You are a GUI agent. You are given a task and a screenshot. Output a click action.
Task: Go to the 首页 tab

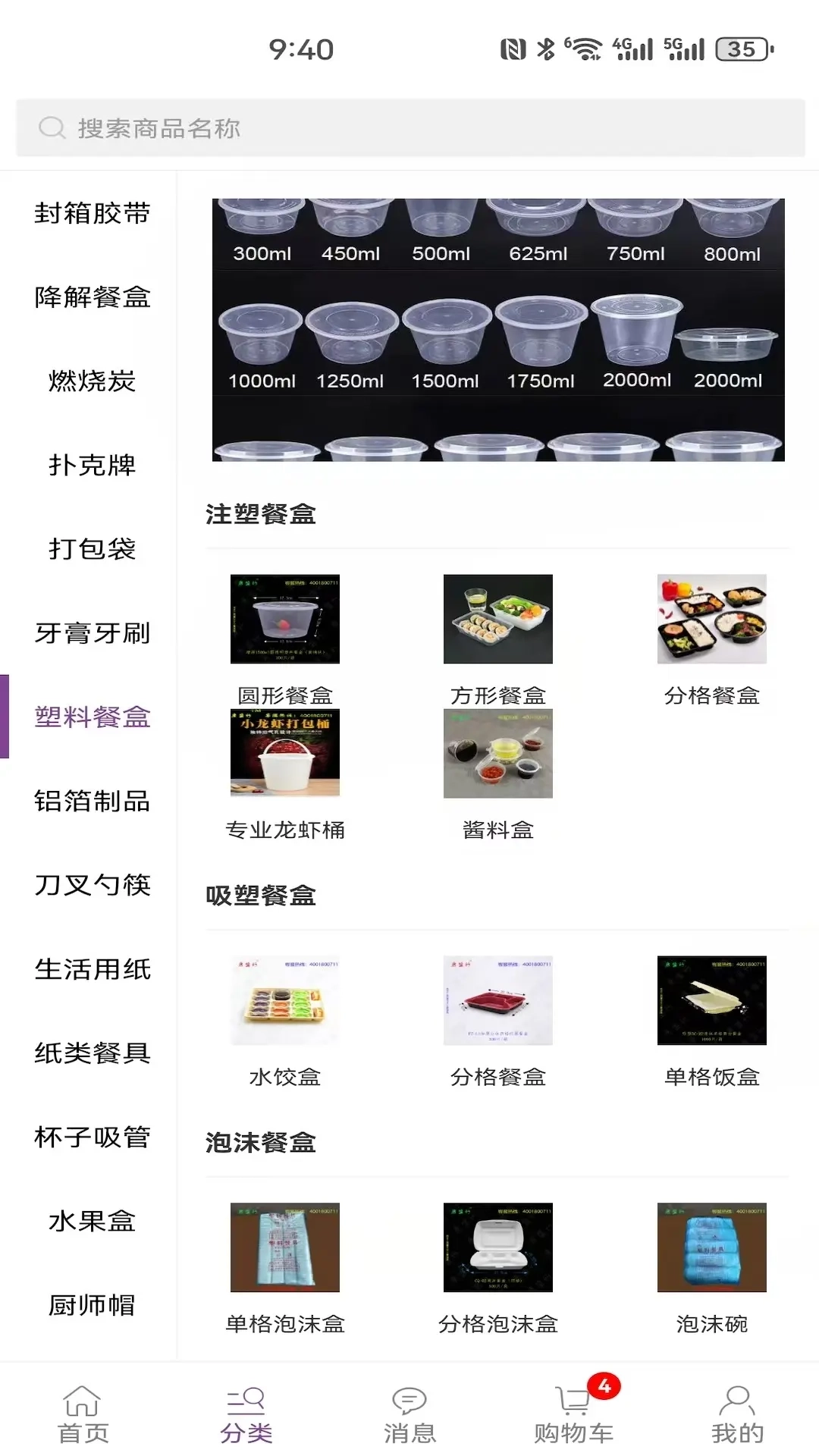[83, 1414]
